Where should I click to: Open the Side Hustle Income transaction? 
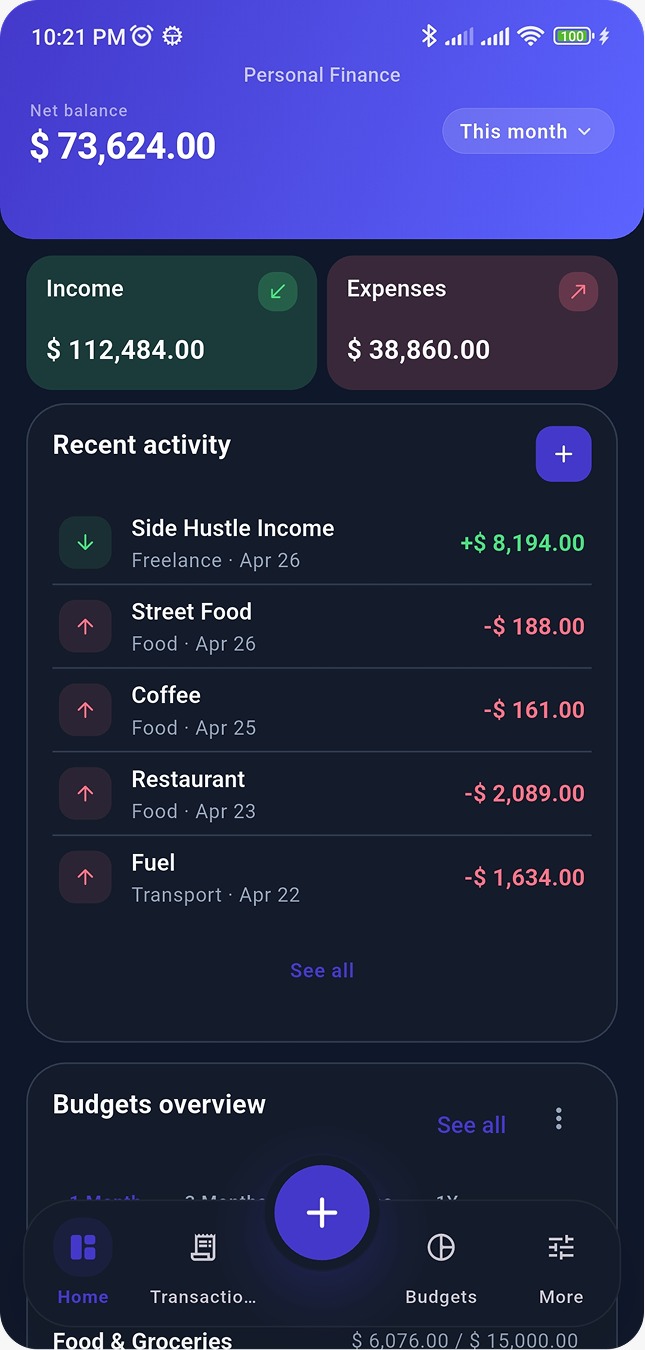321,543
